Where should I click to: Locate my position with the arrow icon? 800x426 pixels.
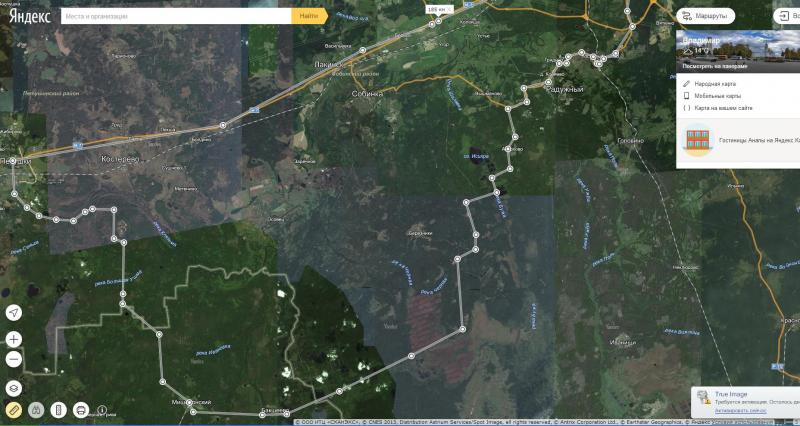pos(14,313)
